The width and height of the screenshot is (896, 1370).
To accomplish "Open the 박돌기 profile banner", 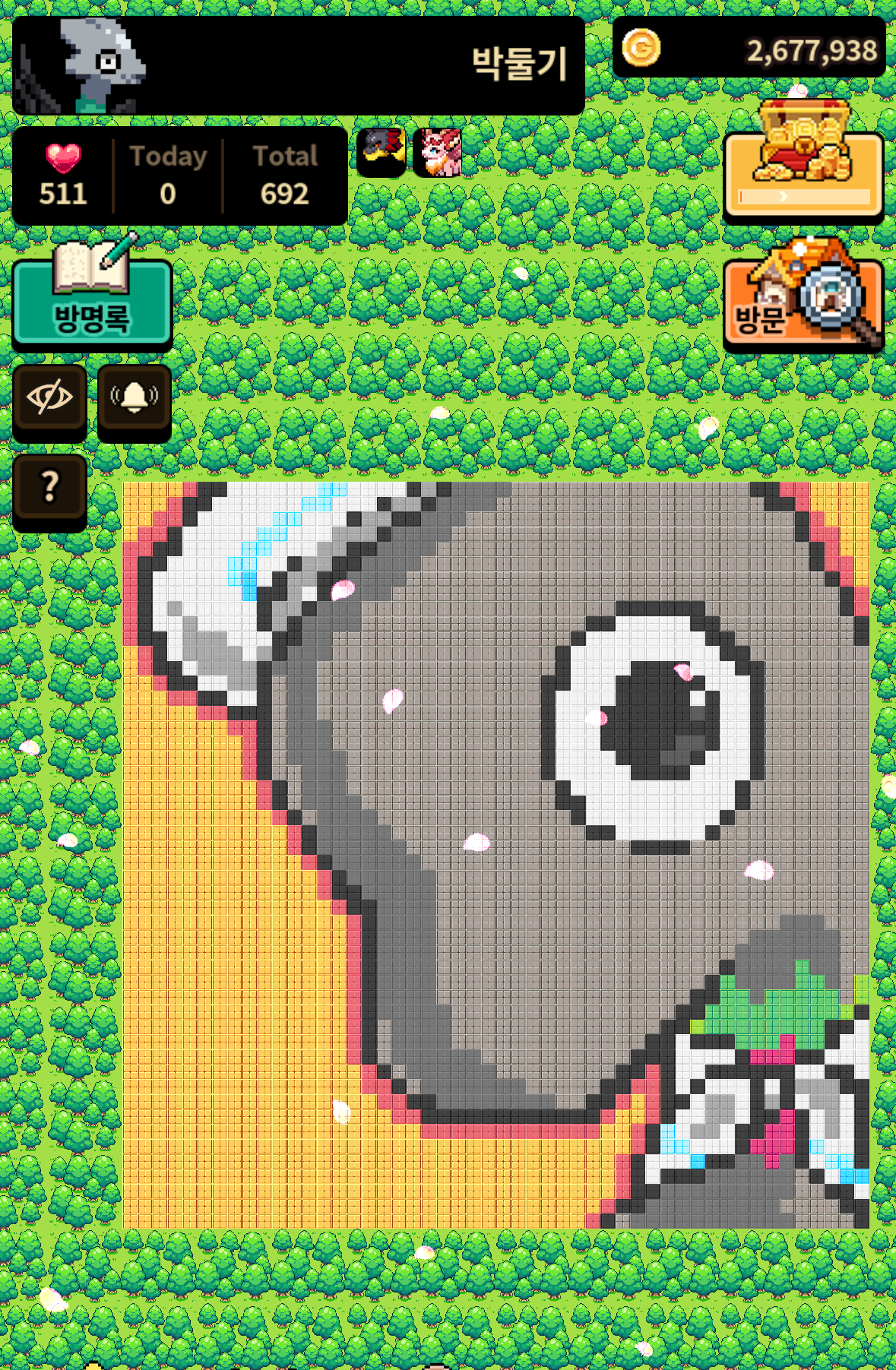I will tap(298, 65).
